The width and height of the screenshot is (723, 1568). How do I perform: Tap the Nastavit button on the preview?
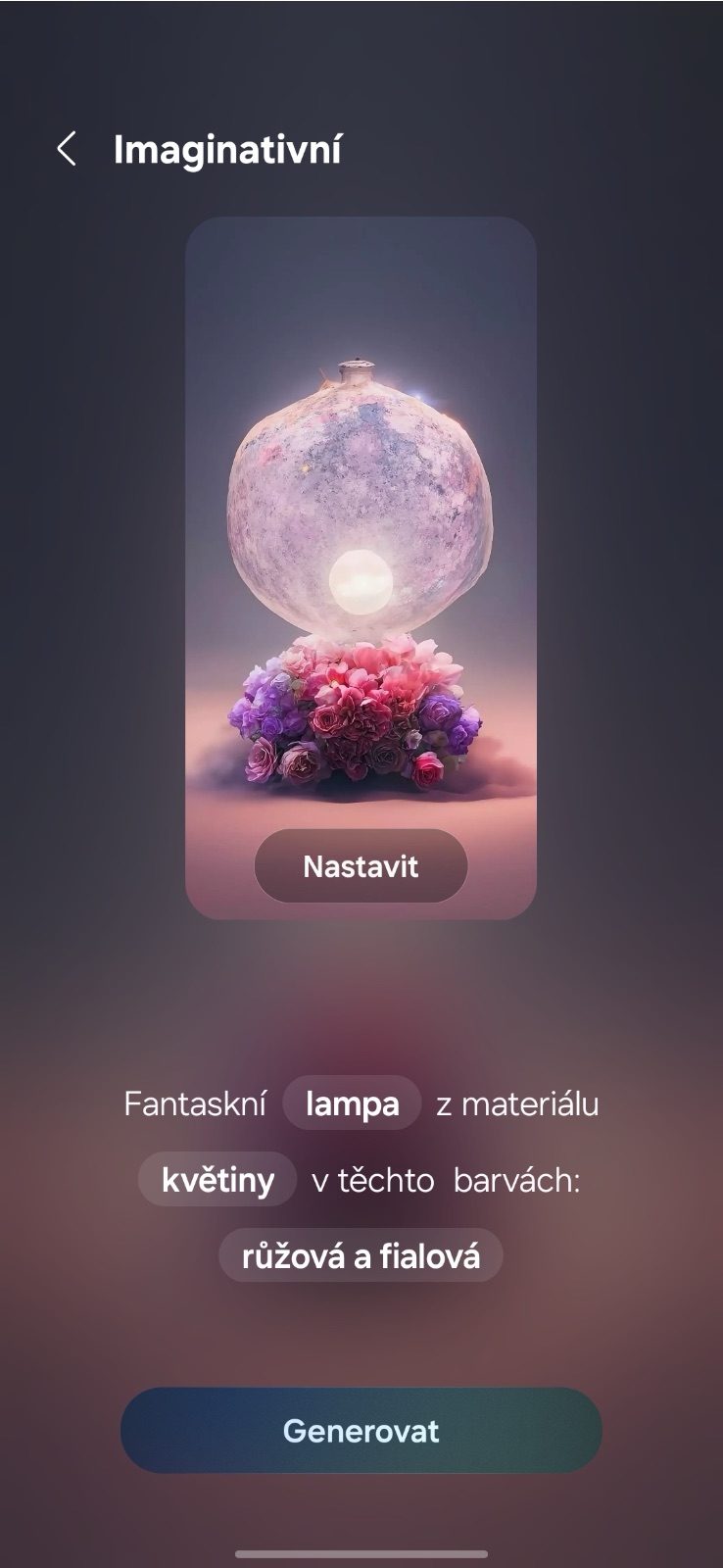coord(361,866)
